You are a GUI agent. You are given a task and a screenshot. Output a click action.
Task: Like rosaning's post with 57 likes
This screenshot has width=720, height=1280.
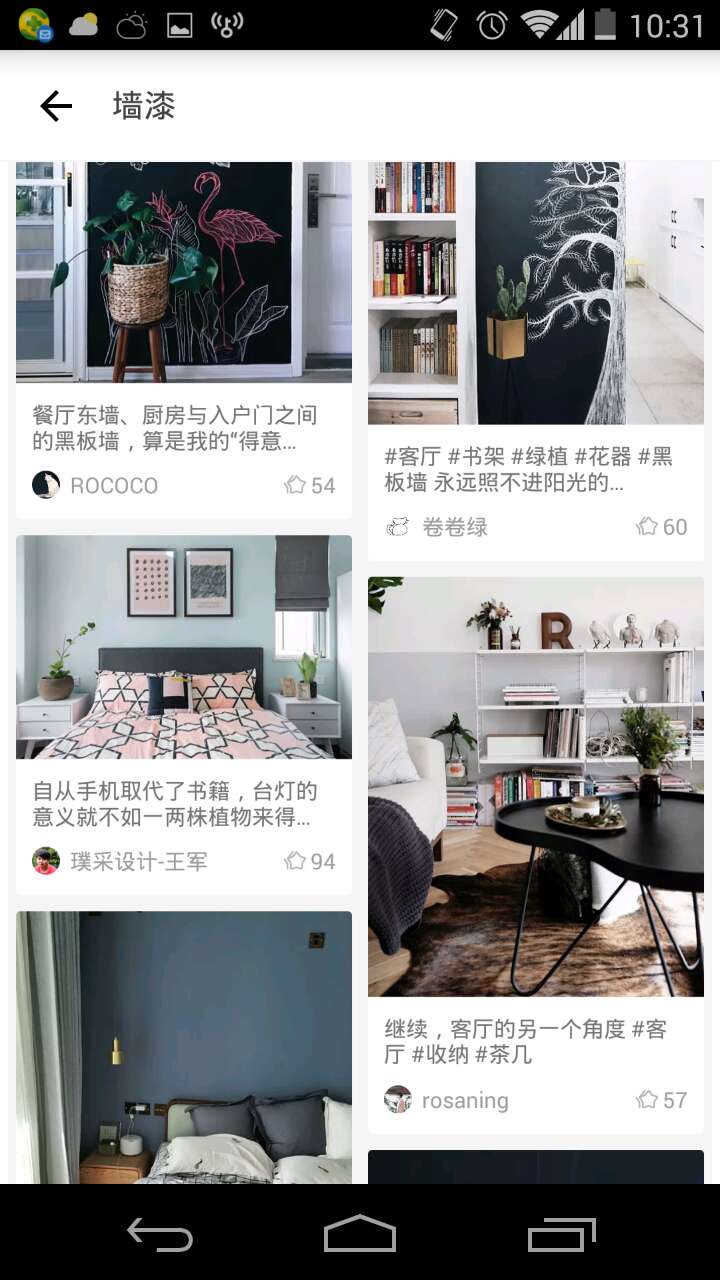(662, 1100)
